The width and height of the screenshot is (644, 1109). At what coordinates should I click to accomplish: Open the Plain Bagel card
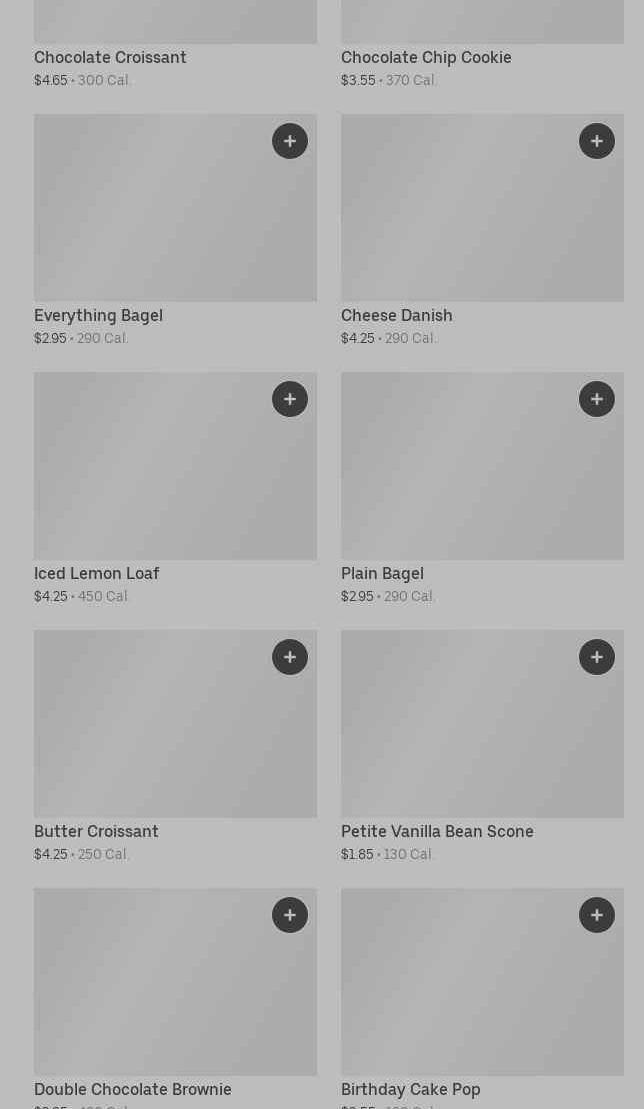[482, 489]
